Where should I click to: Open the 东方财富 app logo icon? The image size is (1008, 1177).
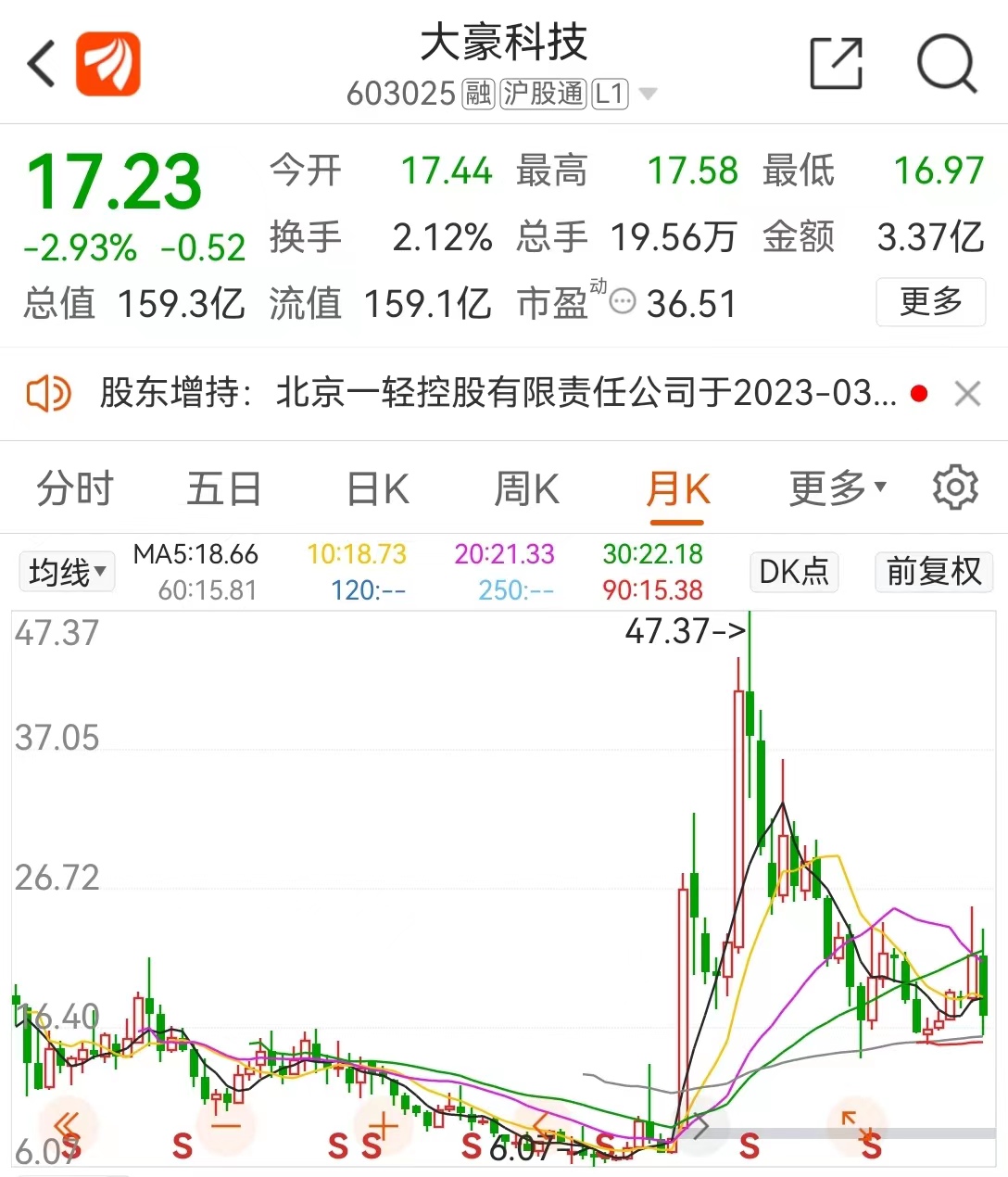pyautogui.click(x=108, y=63)
